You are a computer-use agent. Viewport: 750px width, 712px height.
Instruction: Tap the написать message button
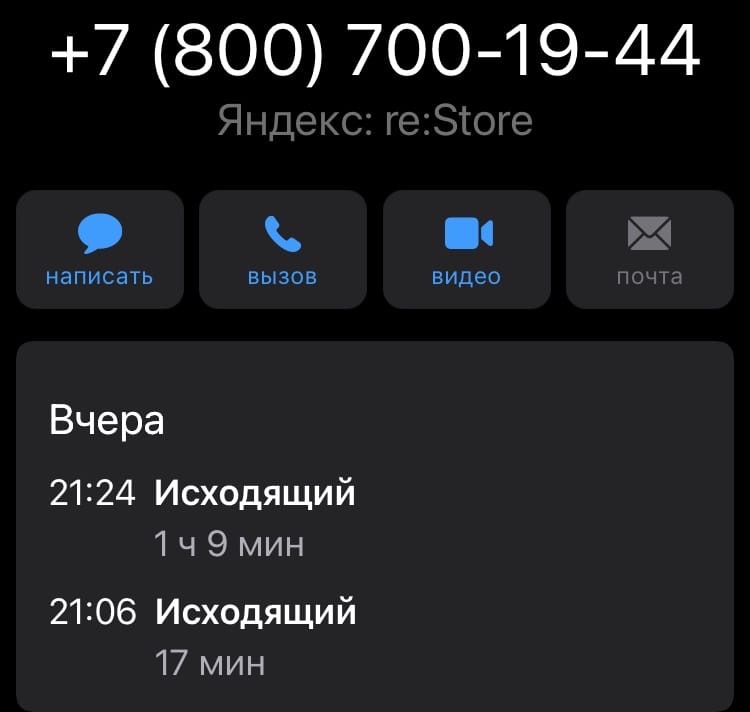pyautogui.click(x=100, y=249)
